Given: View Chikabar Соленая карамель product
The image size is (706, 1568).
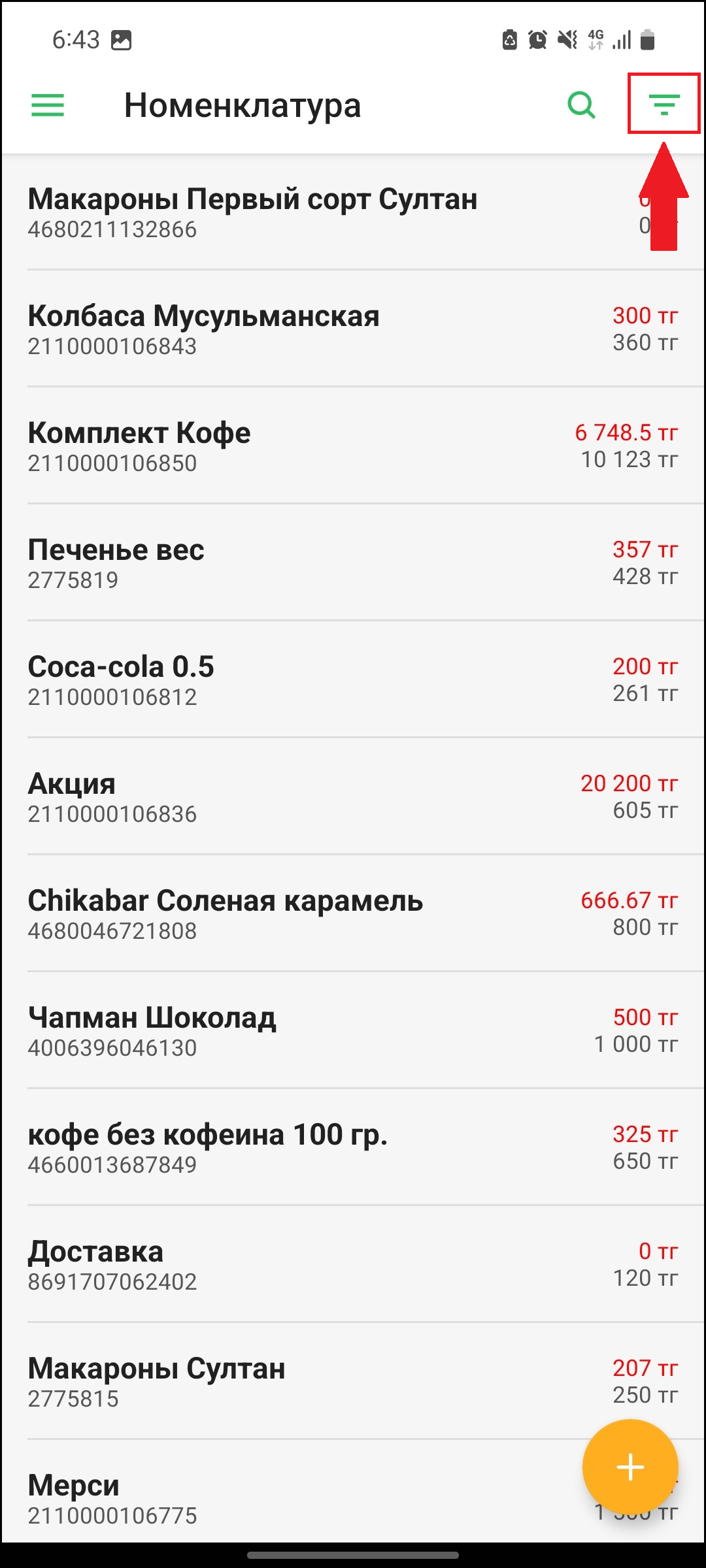Looking at the screenshot, I should point(226,914).
